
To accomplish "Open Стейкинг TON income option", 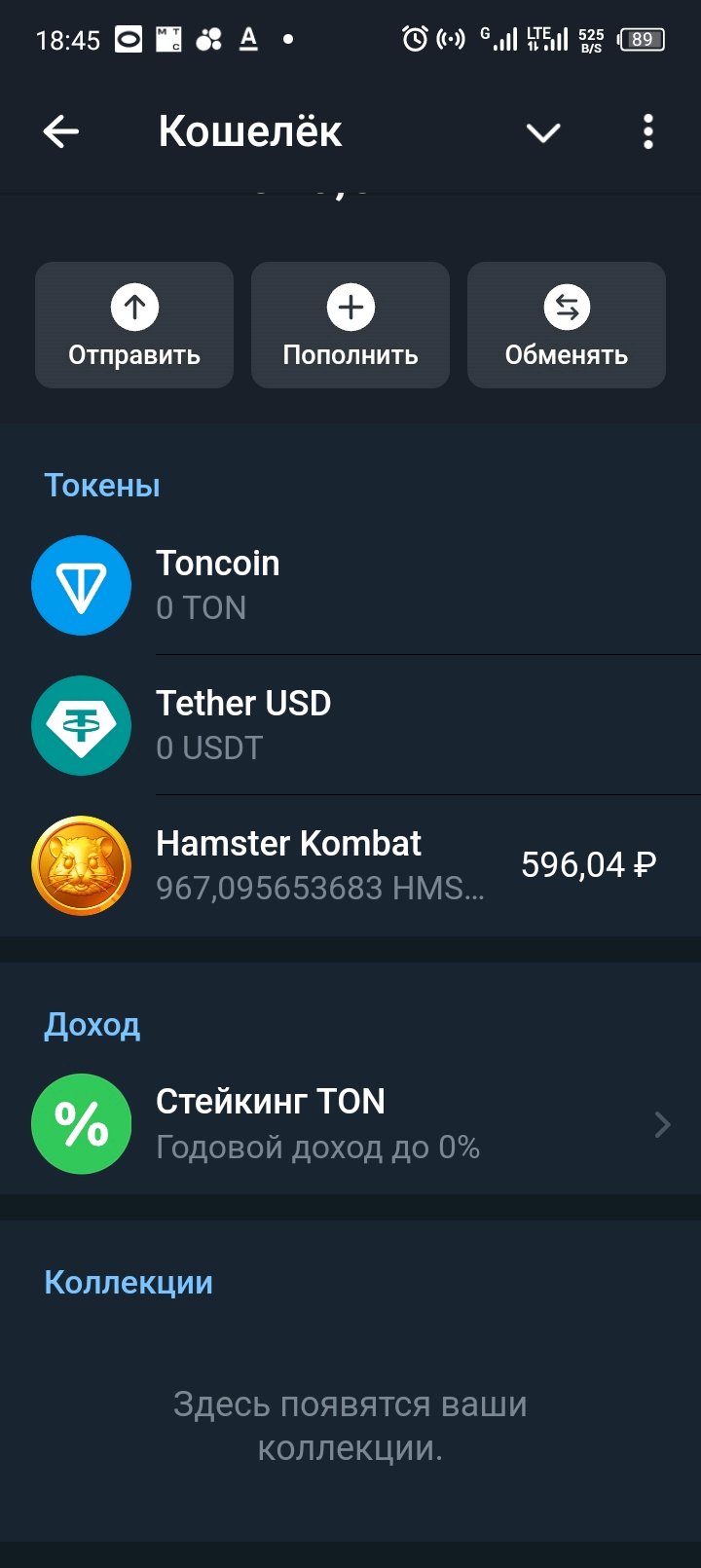I will [350, 1124].
